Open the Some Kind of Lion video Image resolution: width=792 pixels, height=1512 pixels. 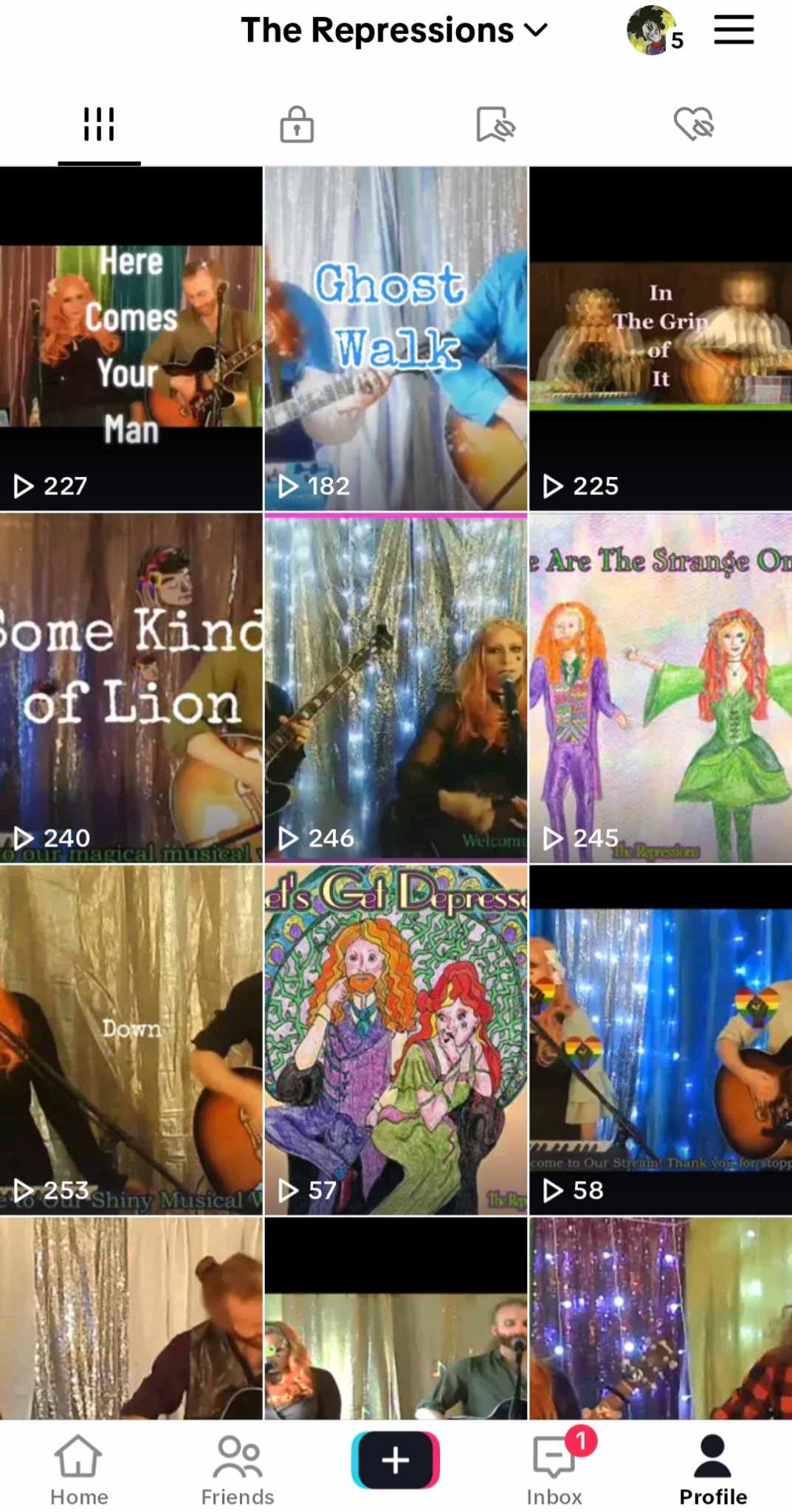point(131,688)
